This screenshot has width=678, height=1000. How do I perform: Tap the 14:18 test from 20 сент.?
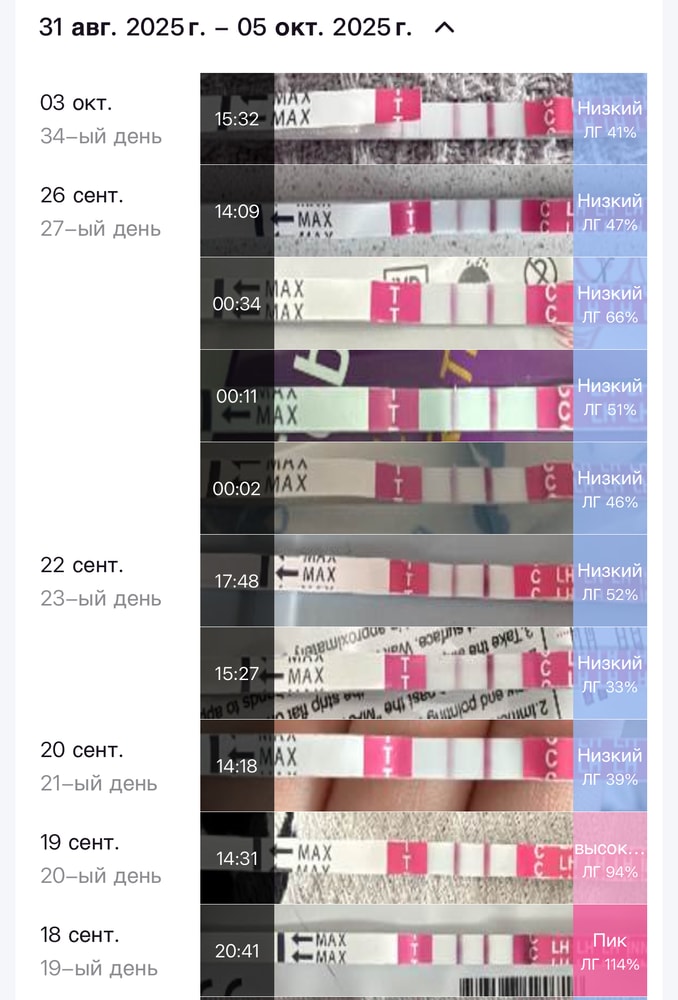click(x=423, y=766)
